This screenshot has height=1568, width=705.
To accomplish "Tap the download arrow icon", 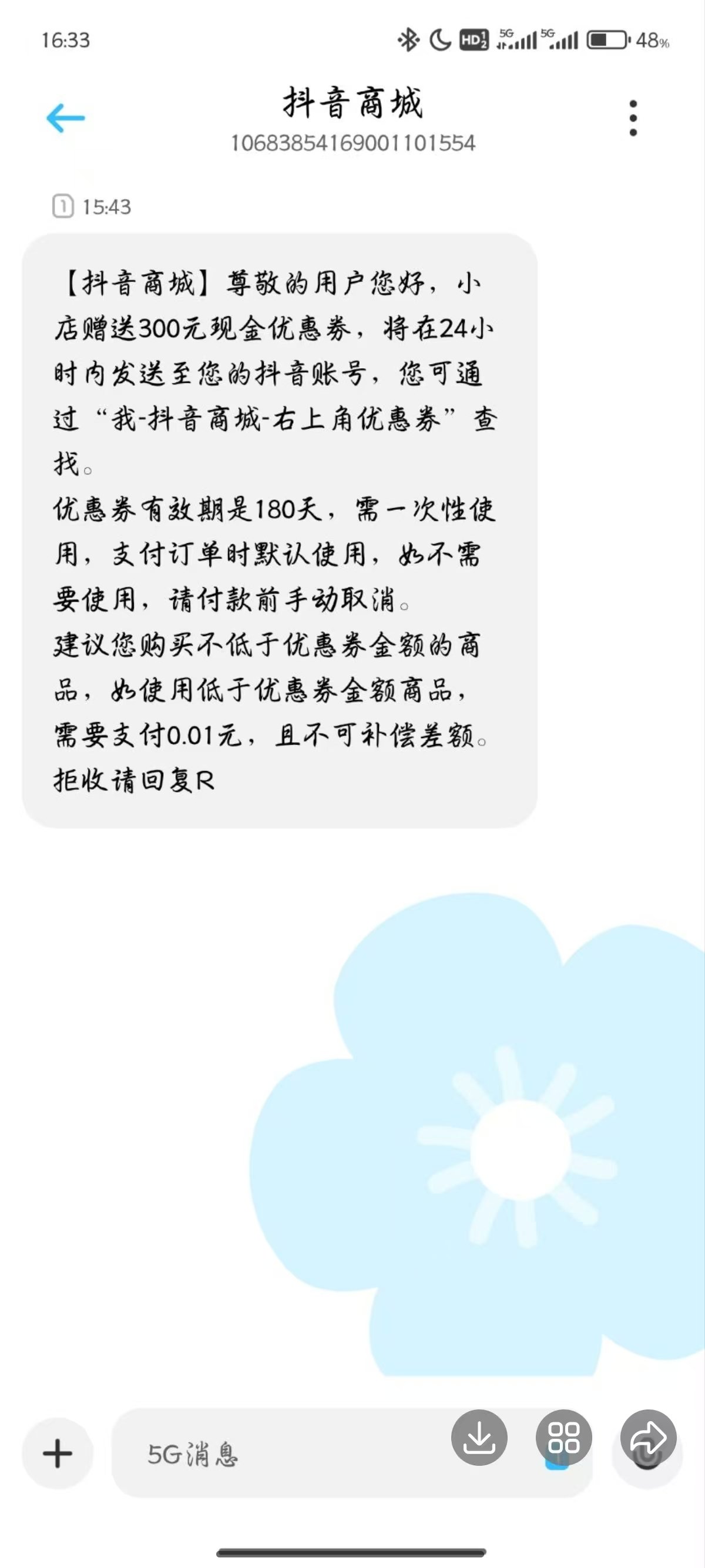I will click(x=479, y=1437).
